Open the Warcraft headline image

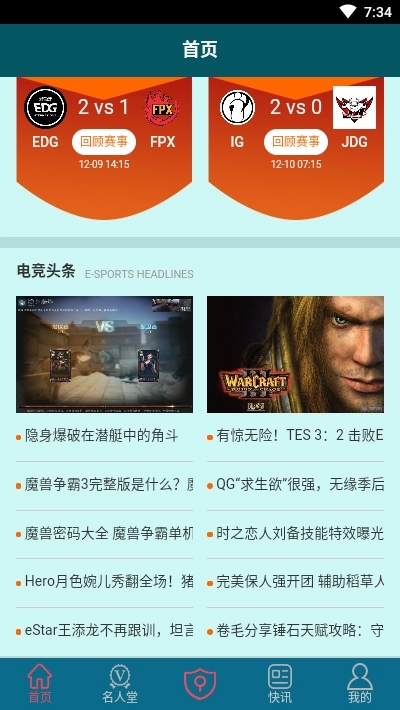click(295, 354)
